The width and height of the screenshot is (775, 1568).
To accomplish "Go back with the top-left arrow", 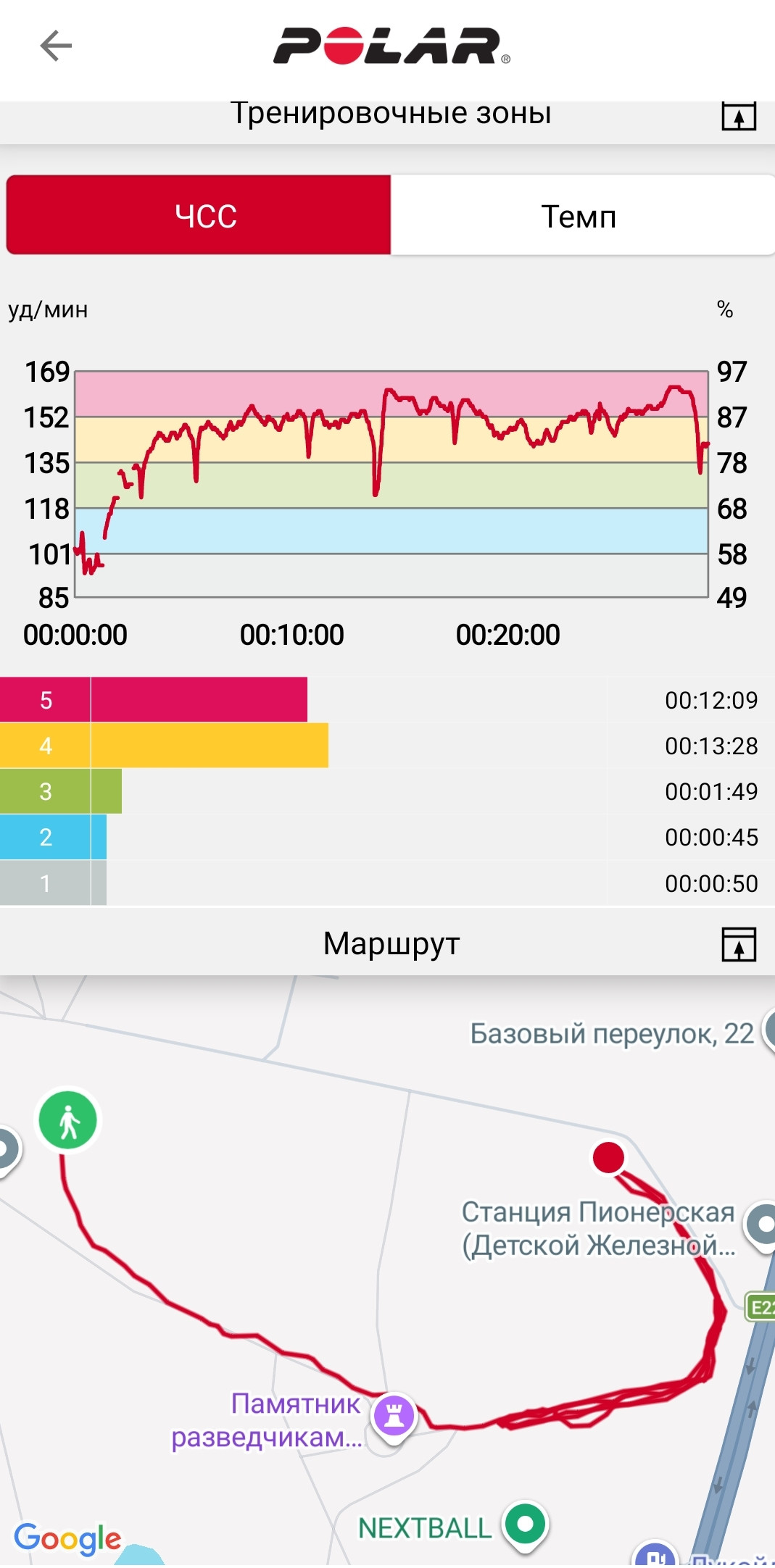I will [x=56, y=46].
